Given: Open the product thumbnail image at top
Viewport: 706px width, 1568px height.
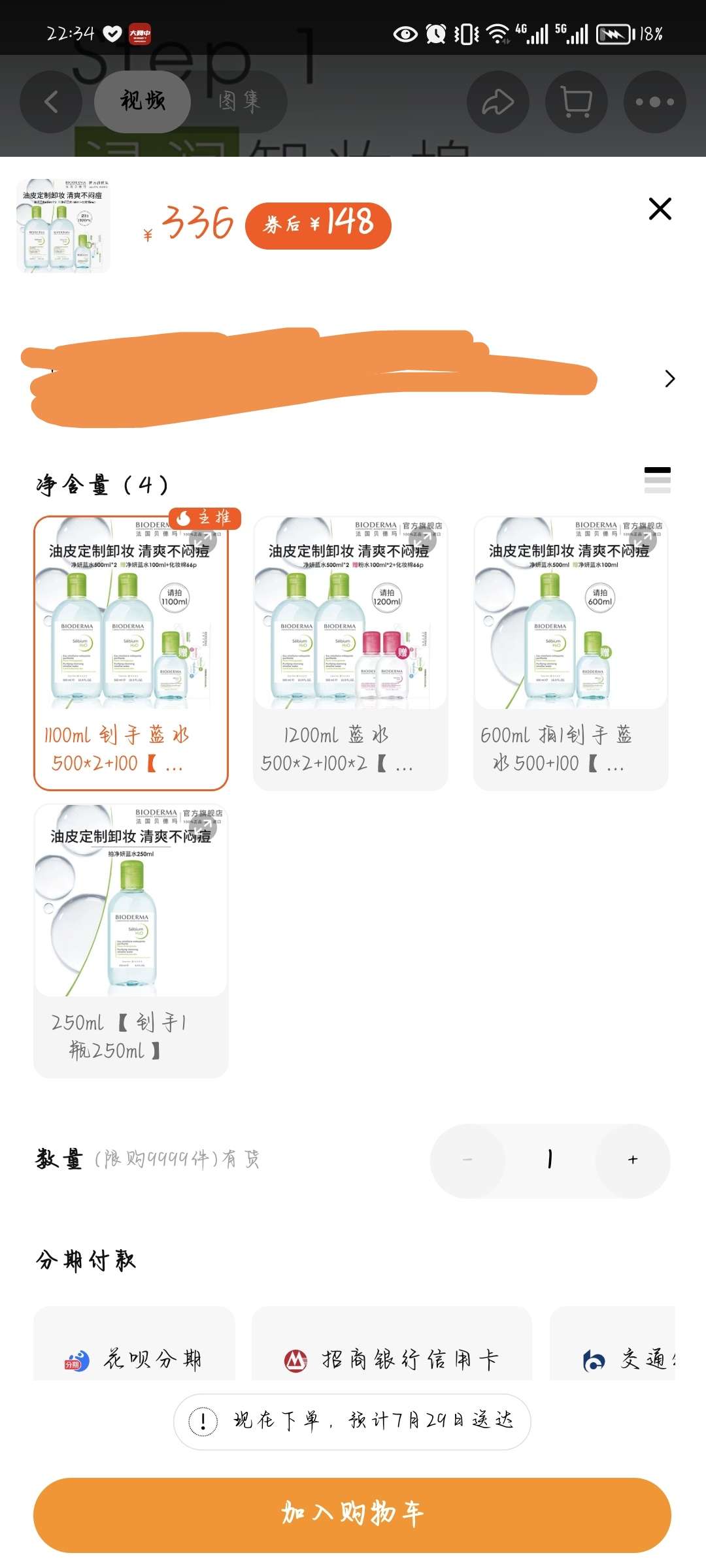Looking at the screenshot, I should tap(63, 225).
